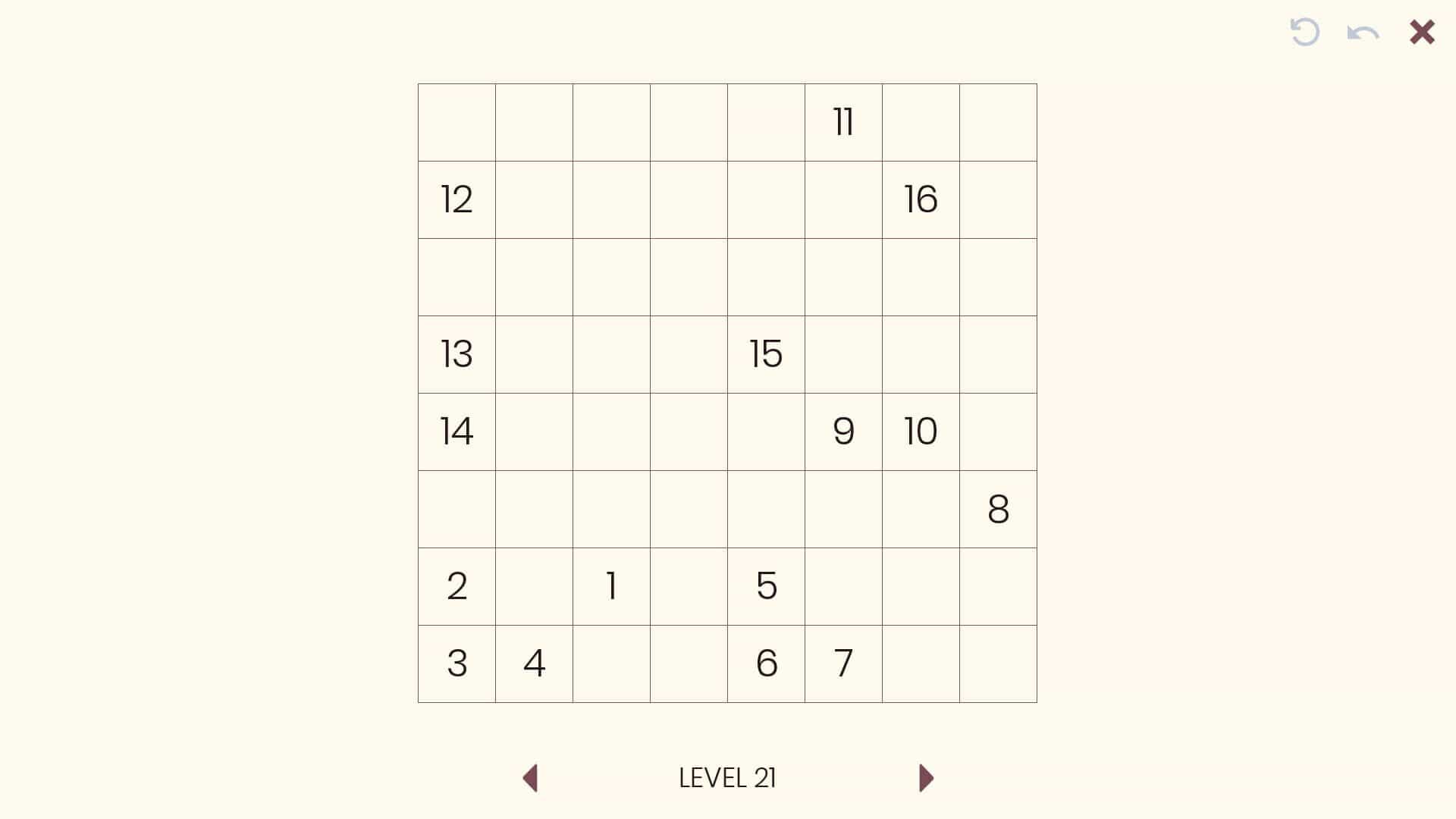Close the puzzle with the X
The image size is (1456, 819).
pos(1422,32)
